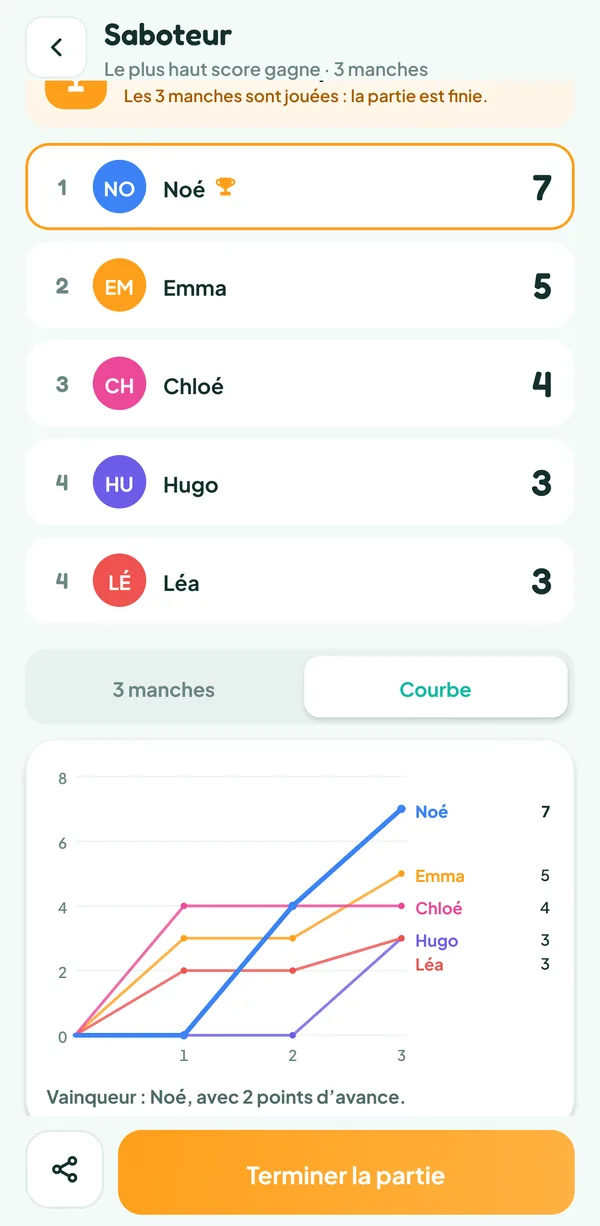
Task: Open Emma's score row
Action: tap(300, 286)
